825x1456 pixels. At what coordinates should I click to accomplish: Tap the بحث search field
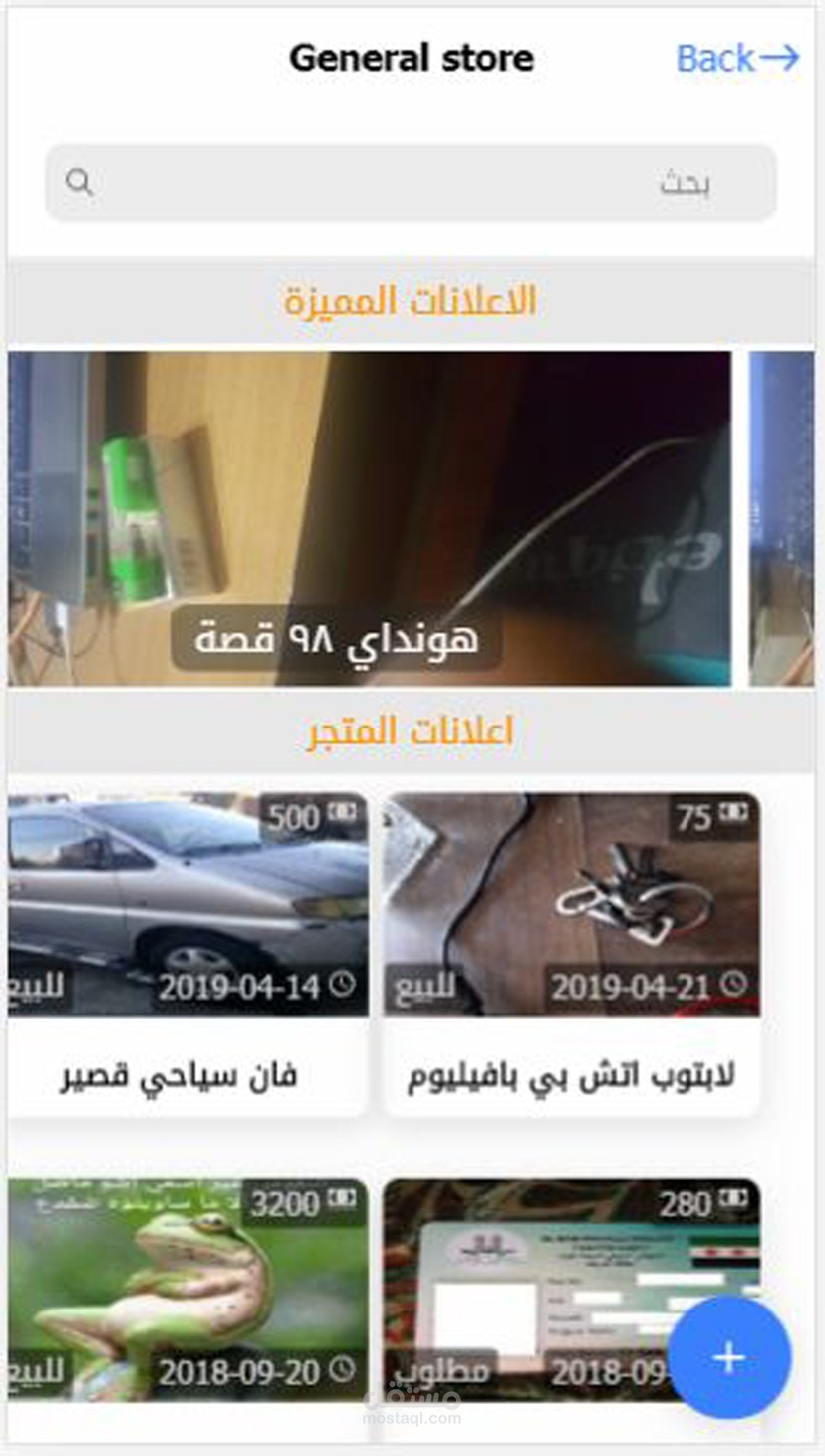click(411, 183)
